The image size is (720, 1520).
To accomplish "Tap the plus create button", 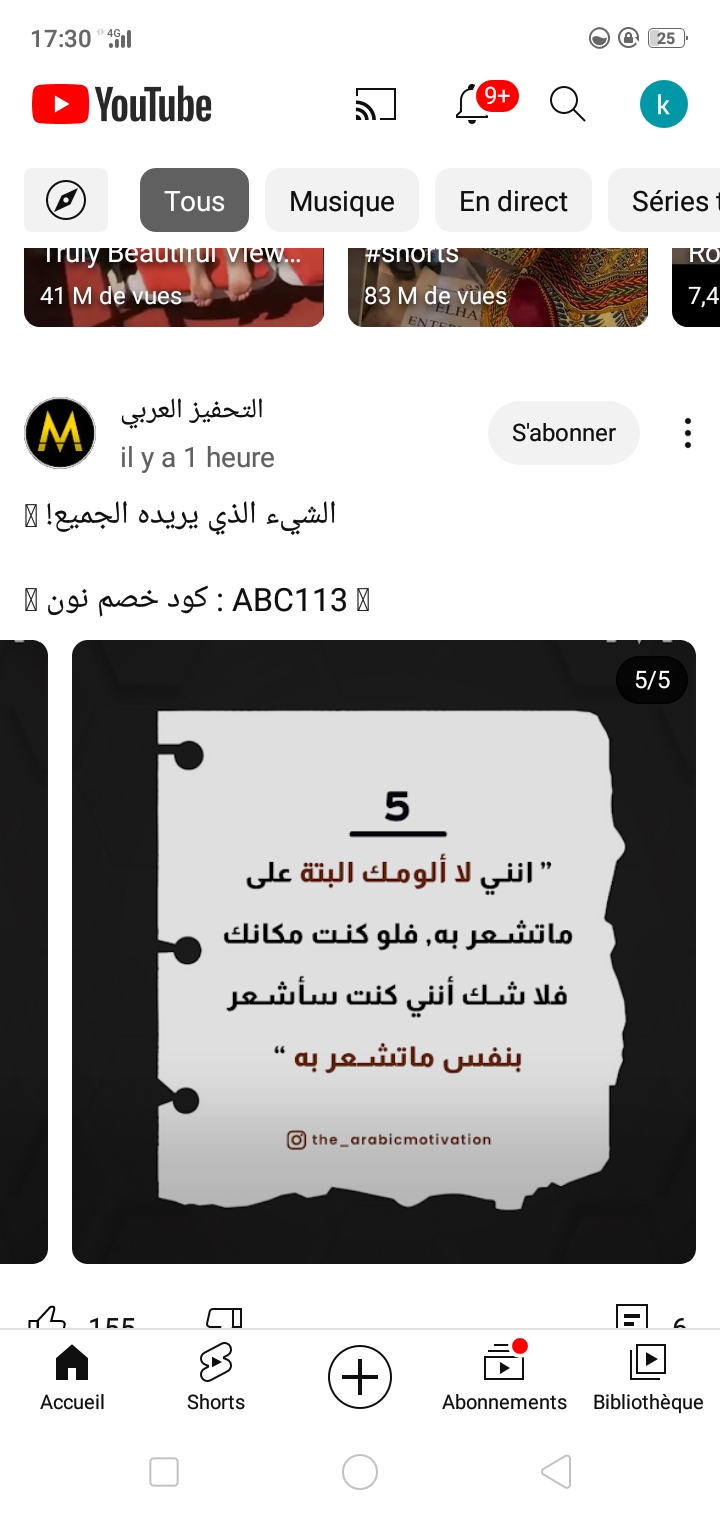I will 360,1378.
